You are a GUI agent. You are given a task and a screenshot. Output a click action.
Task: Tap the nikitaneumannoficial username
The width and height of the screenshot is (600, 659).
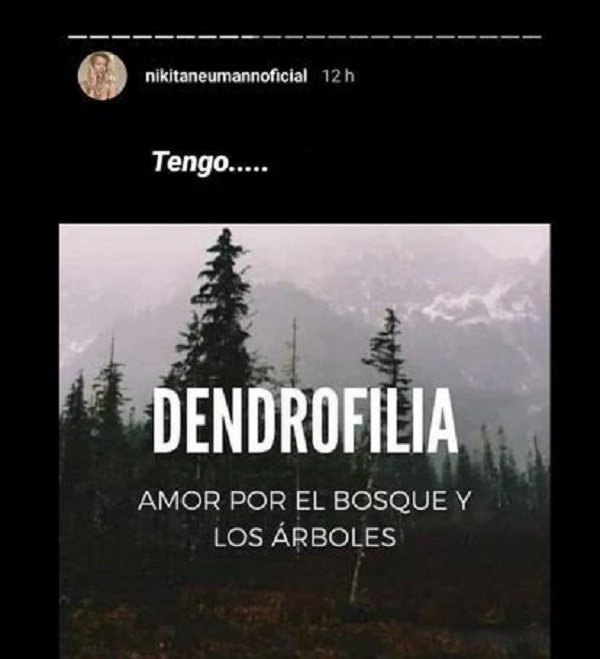pos(226,77)
